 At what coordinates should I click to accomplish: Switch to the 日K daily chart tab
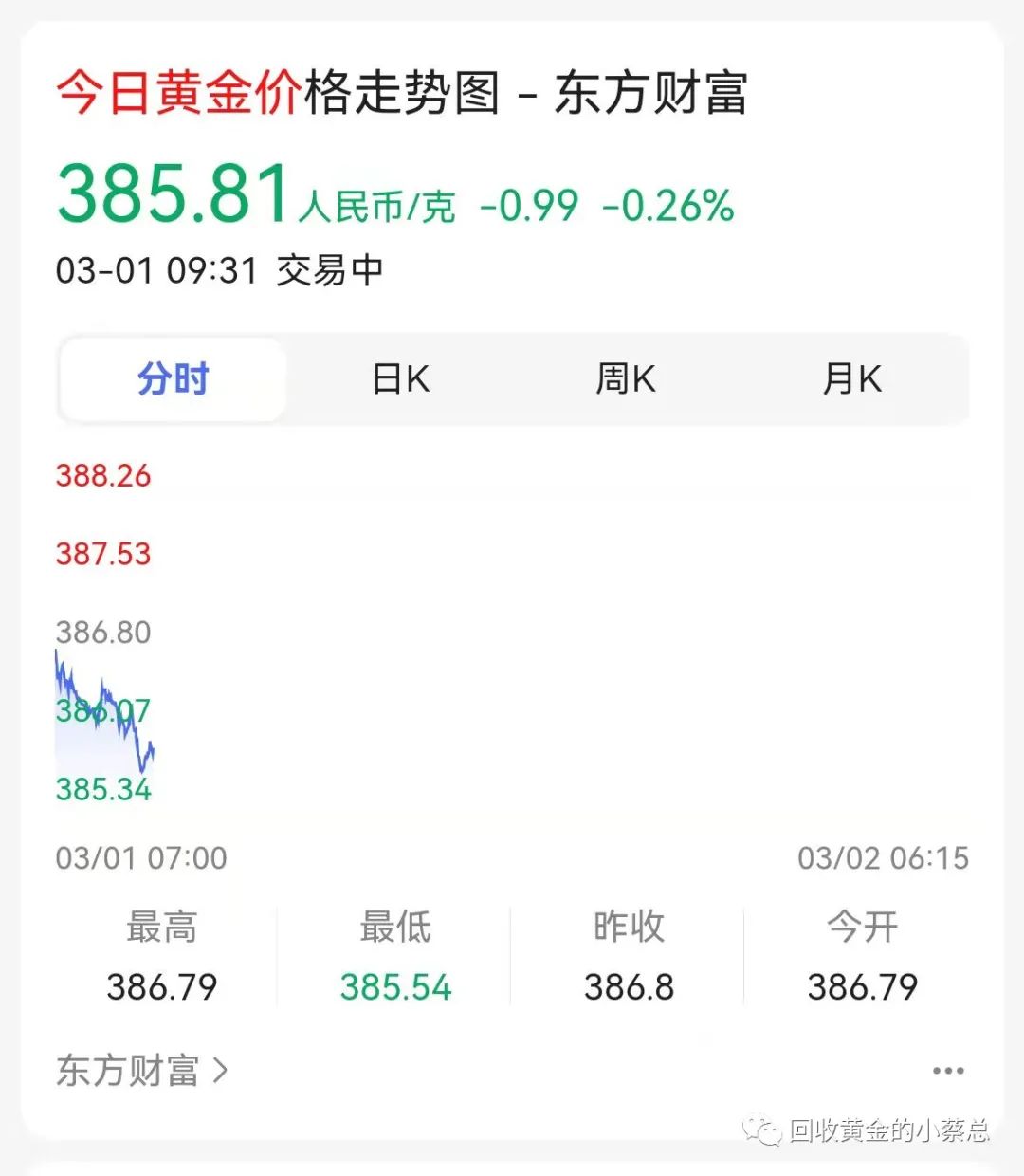tap(399, 377)
